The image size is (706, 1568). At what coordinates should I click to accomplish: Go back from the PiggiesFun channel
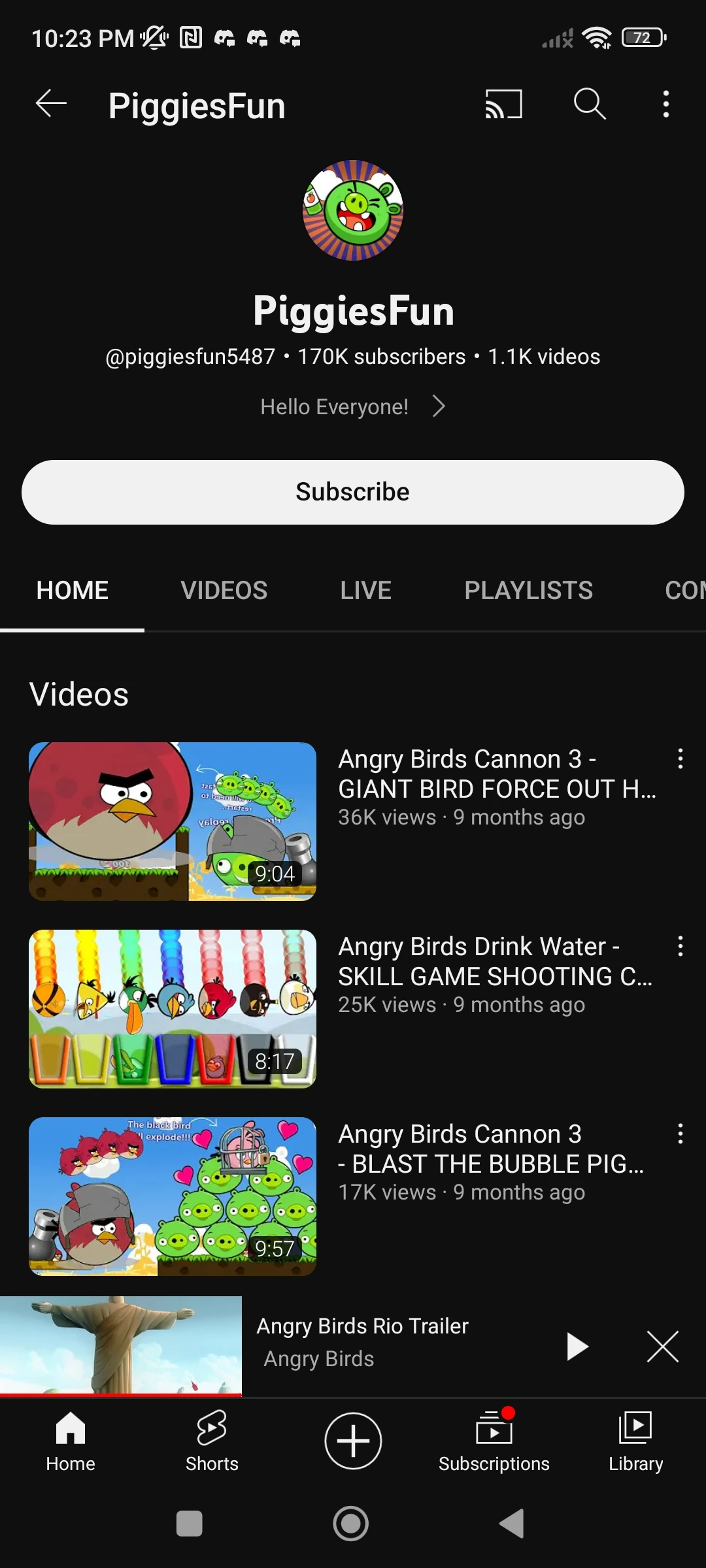[x=51, y=104]
